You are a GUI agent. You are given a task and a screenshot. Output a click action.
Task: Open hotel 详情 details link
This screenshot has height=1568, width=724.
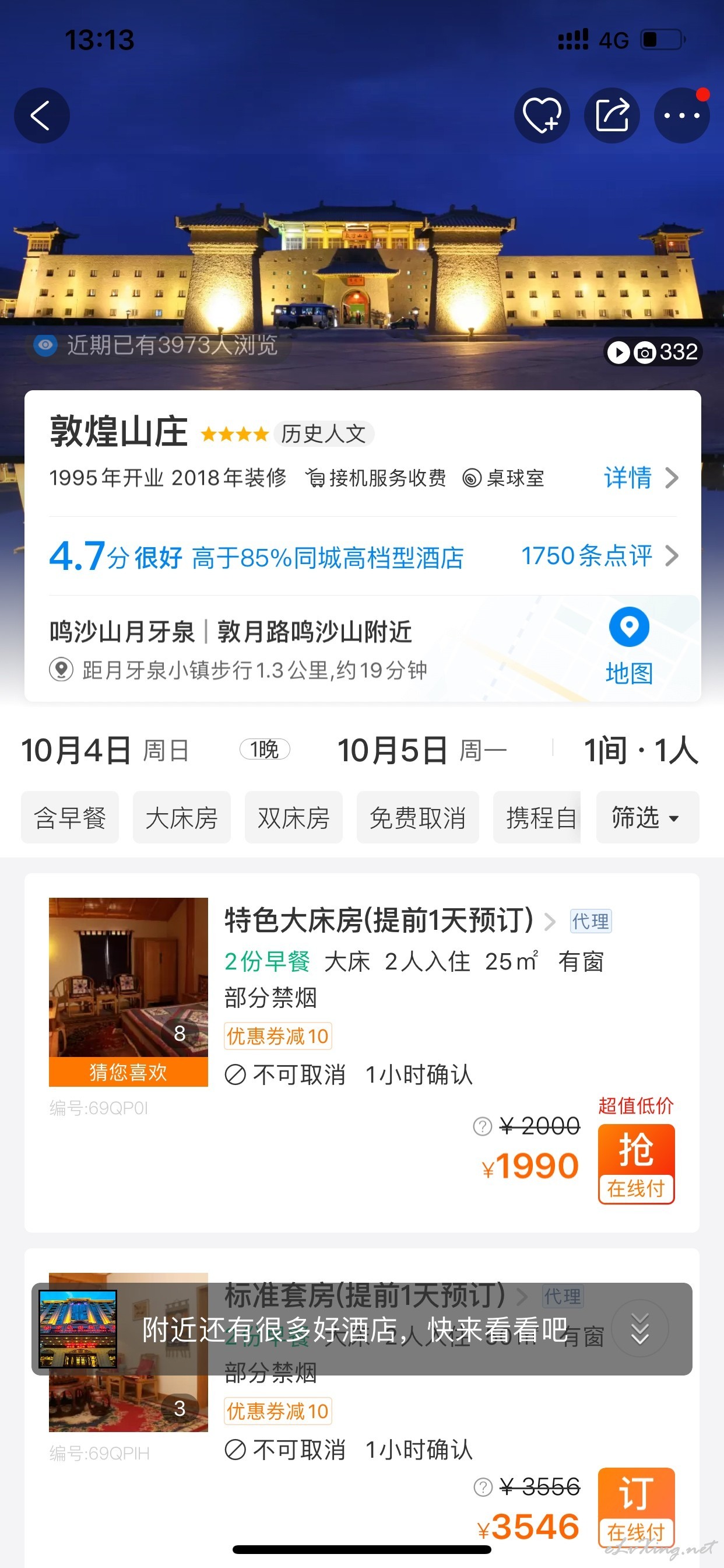pyautogui.click(x=640, y=478)
